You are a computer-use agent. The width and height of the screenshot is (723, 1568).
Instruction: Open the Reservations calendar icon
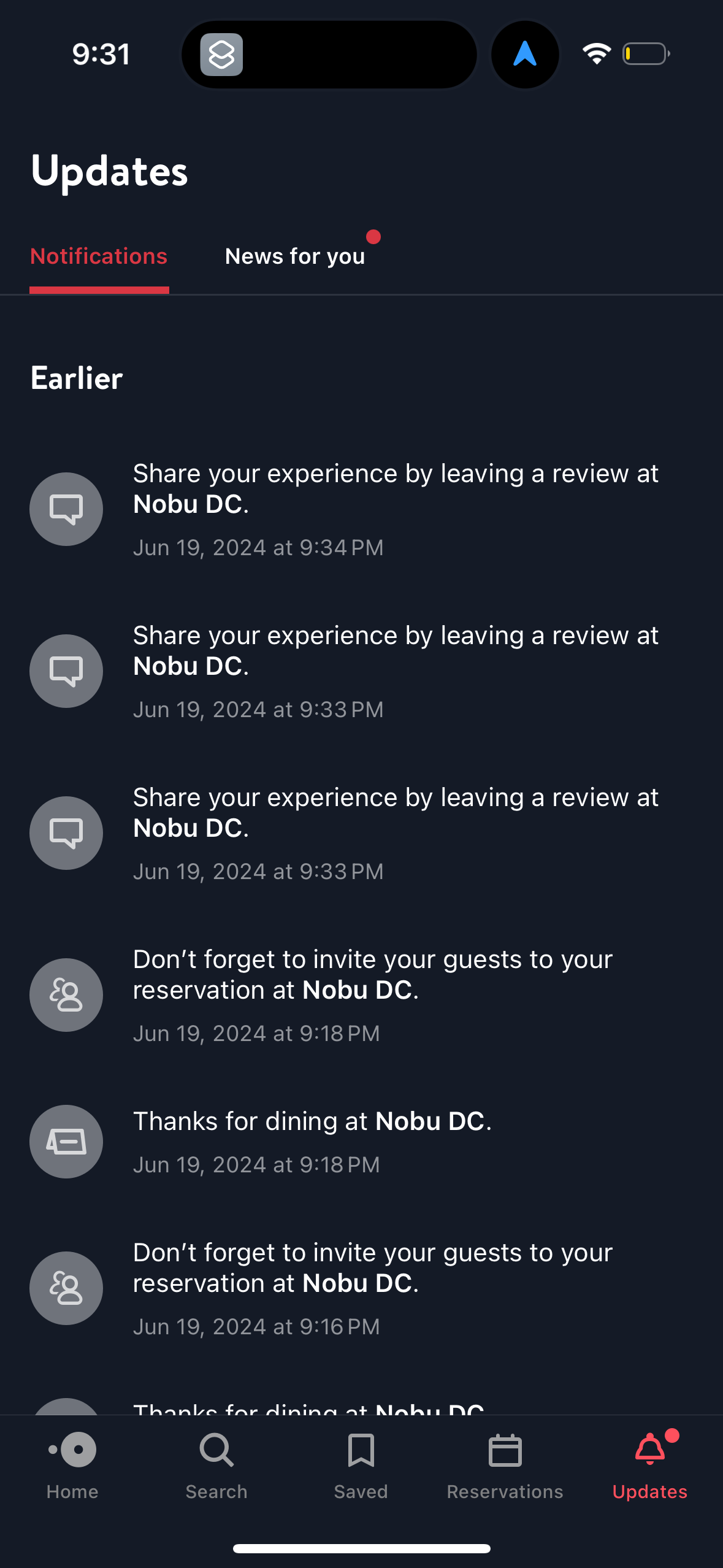click(x=505, y=1450)
